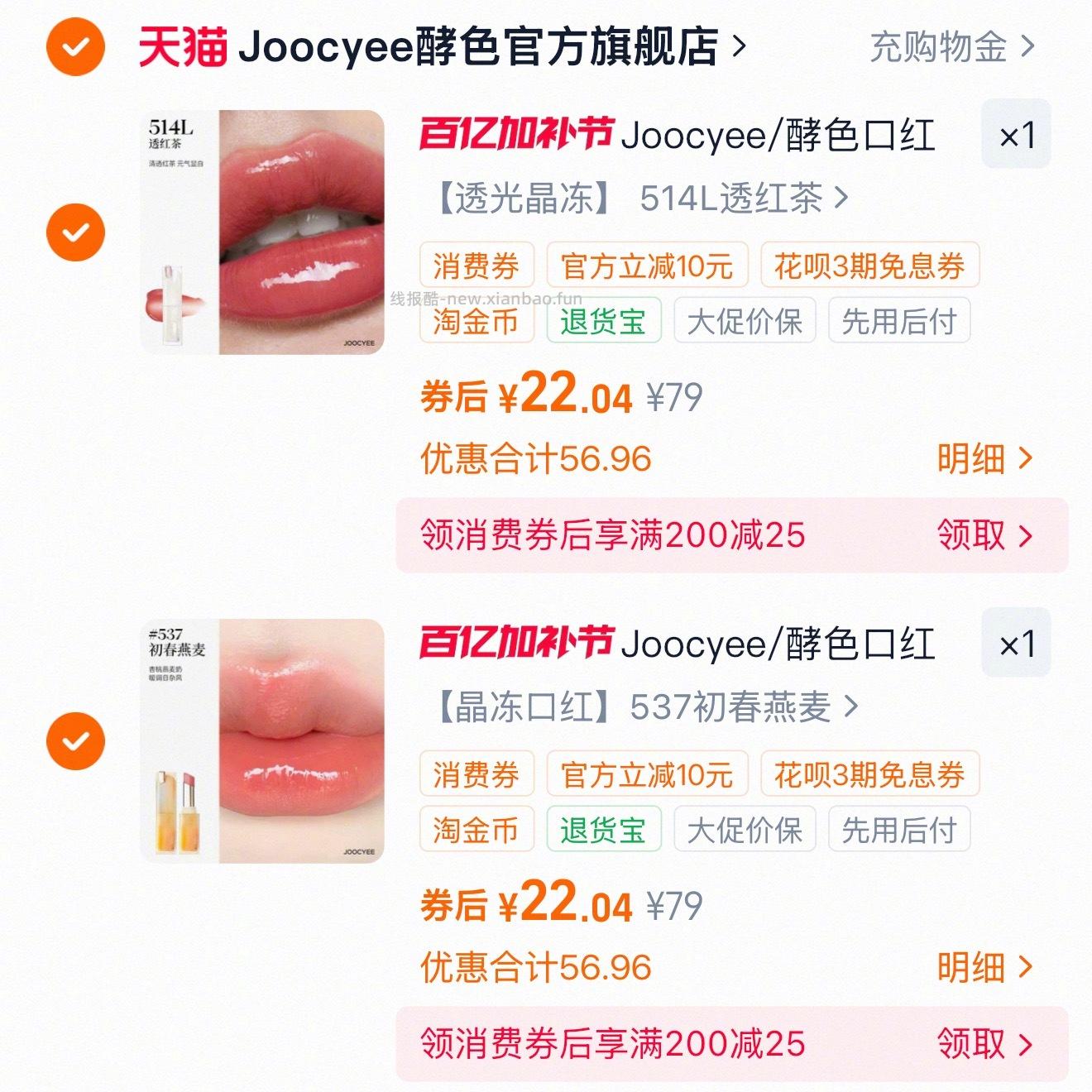Uncheck the 537初春燕麦 item checkbox
The height and width of the screenshot is (1092, 1092).
coord(75,740)
